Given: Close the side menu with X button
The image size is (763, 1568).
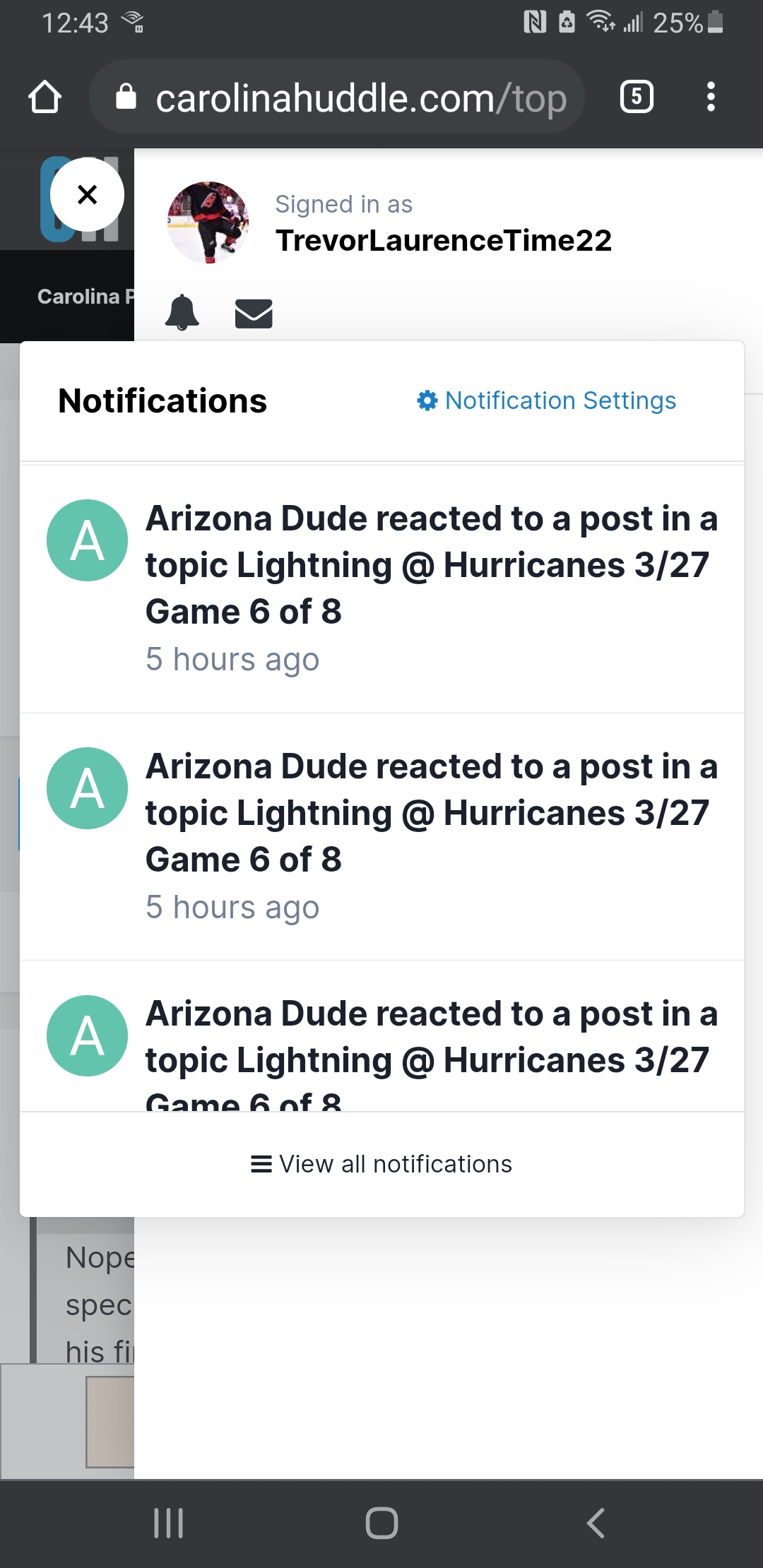Looking at the screenshot, I should (87, 194).
